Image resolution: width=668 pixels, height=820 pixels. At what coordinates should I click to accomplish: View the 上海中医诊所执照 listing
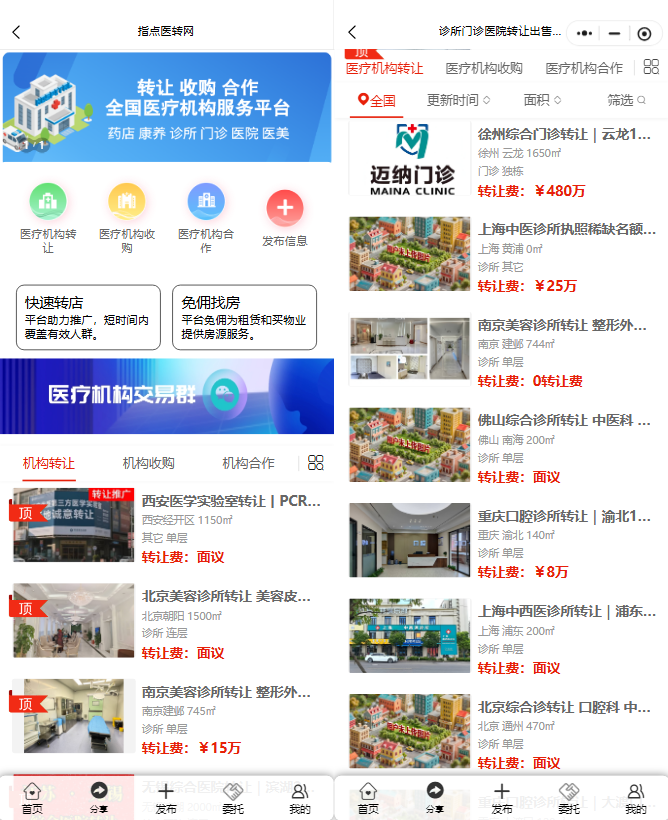pyautogui.click(x=563, y=229)
